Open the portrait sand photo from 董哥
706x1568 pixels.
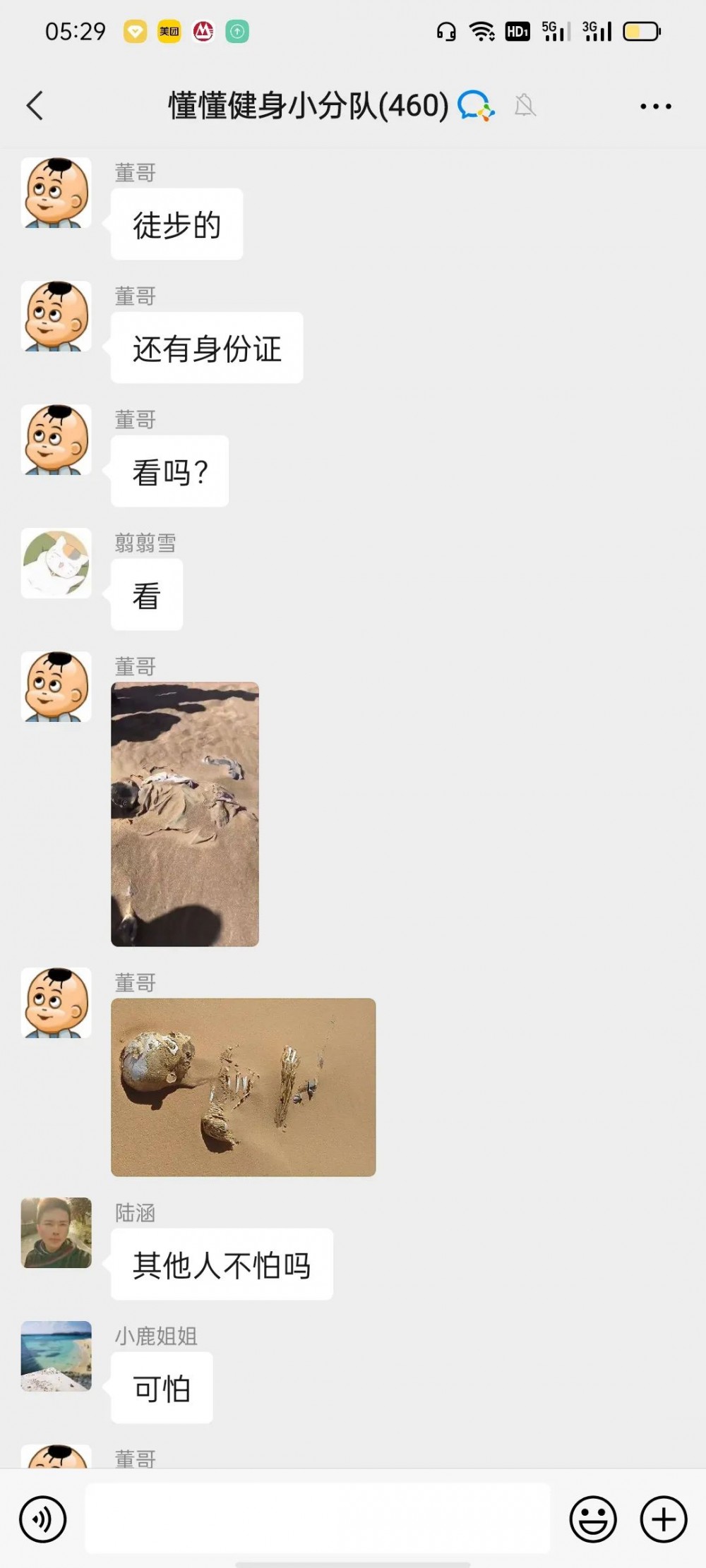185,814
